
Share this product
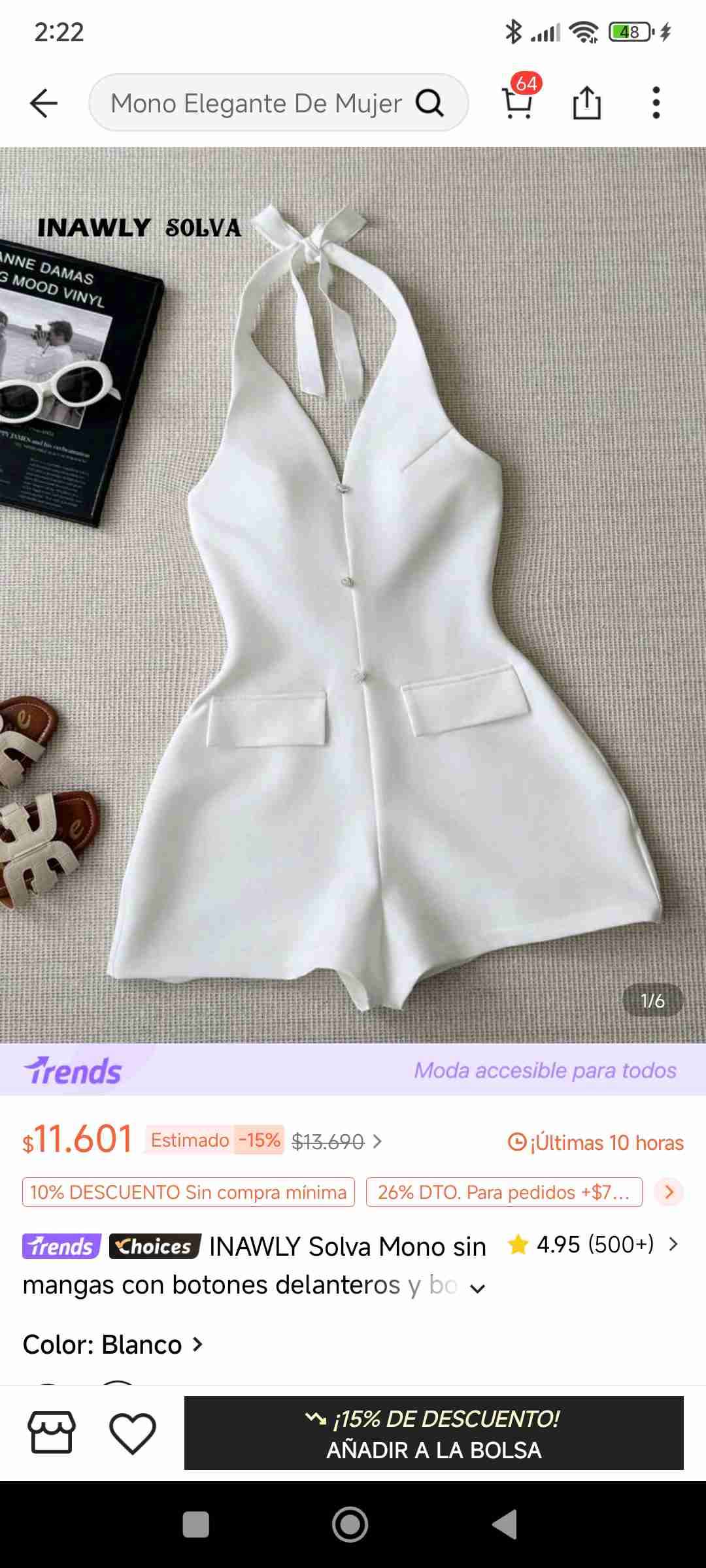[586, 103]
